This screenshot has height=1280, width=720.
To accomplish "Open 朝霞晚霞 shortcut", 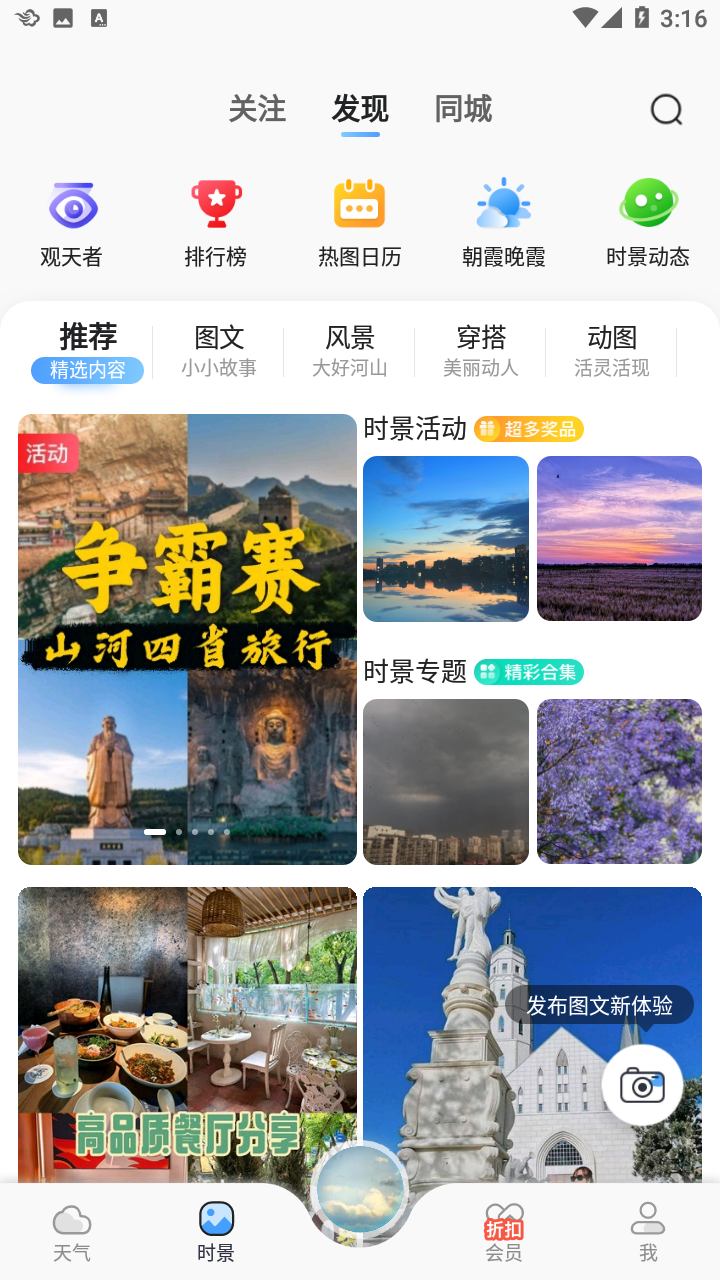I will (504, 224).
